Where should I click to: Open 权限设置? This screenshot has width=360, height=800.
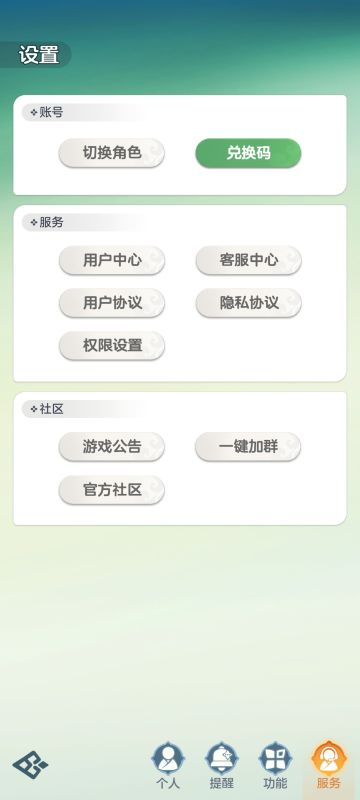point(112,345)
